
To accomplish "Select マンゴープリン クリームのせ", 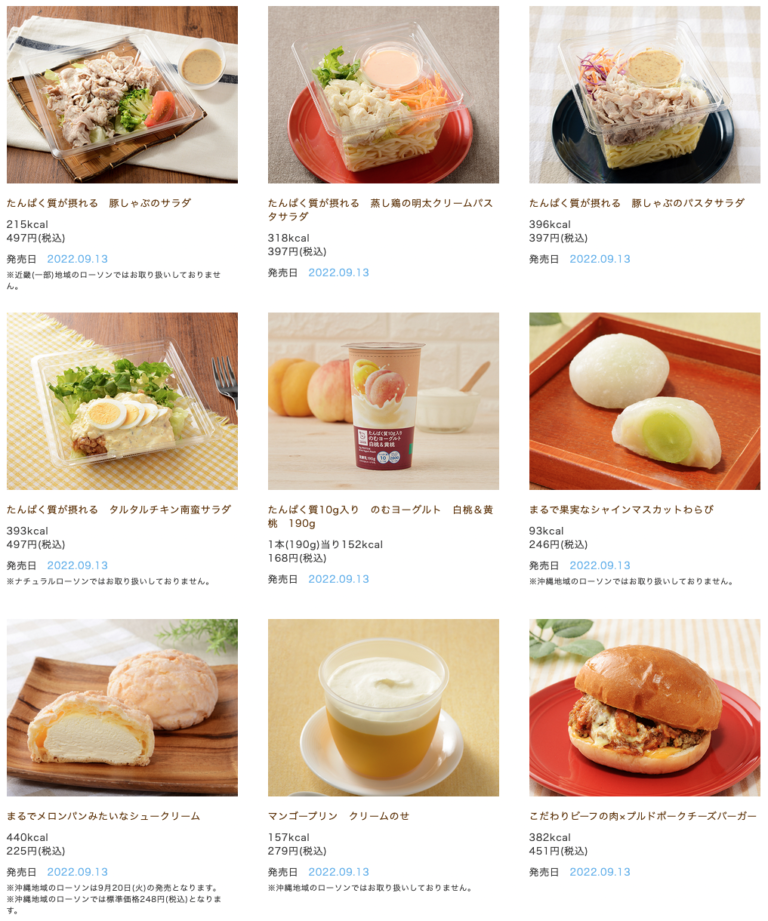I will pyautogui.click(x=383, y=707).
